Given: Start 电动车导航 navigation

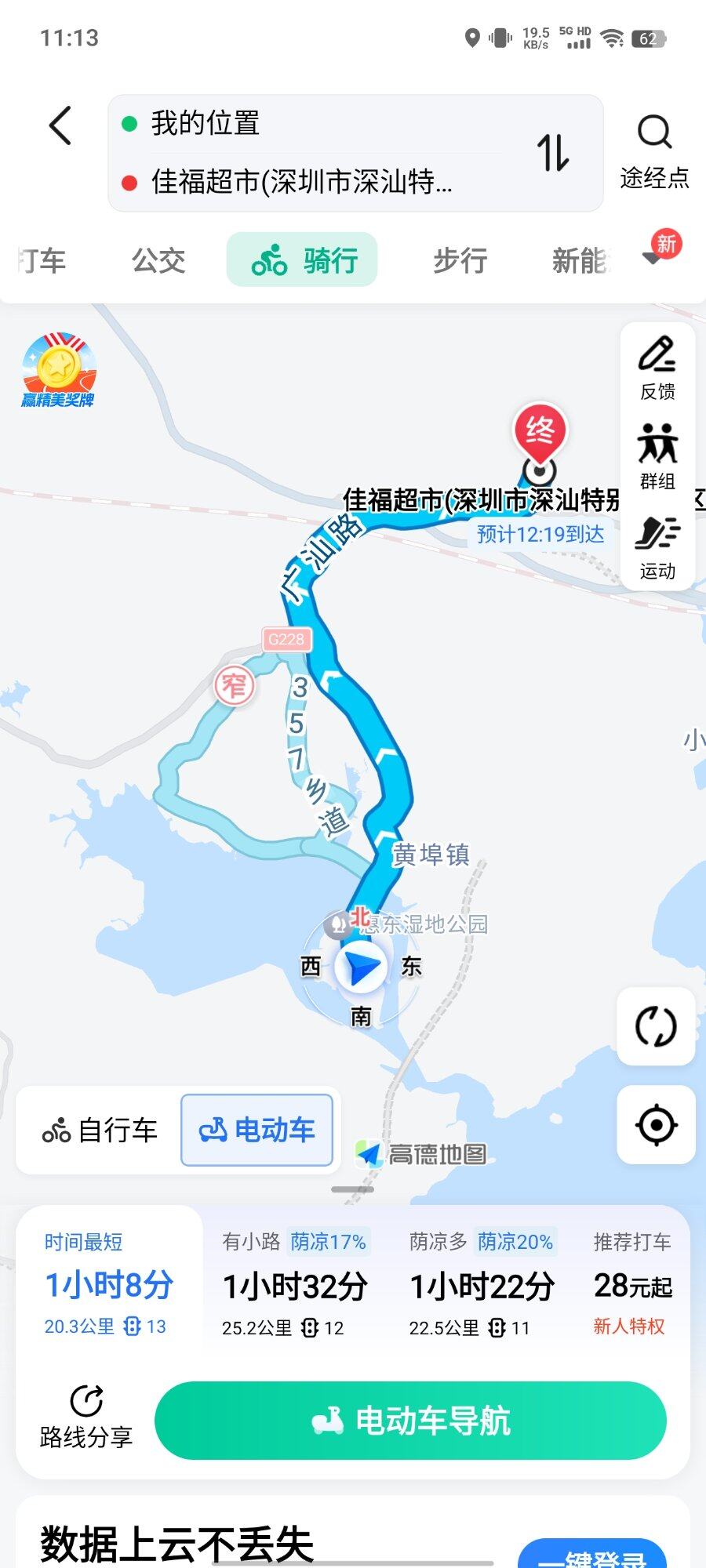Looking at the screenshot, I should click(410, 1421).
